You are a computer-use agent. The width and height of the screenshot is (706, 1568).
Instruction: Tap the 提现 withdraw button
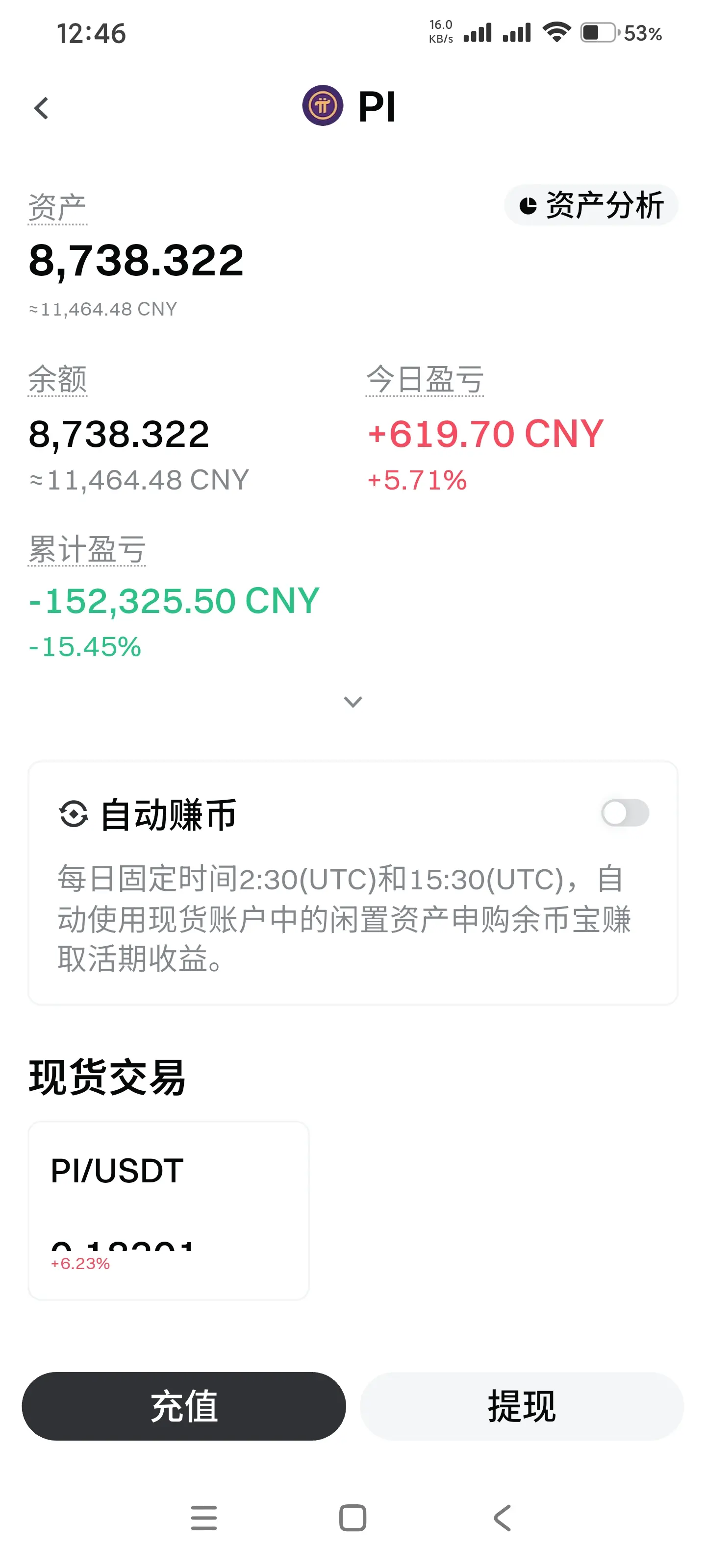pos(522,1406)
